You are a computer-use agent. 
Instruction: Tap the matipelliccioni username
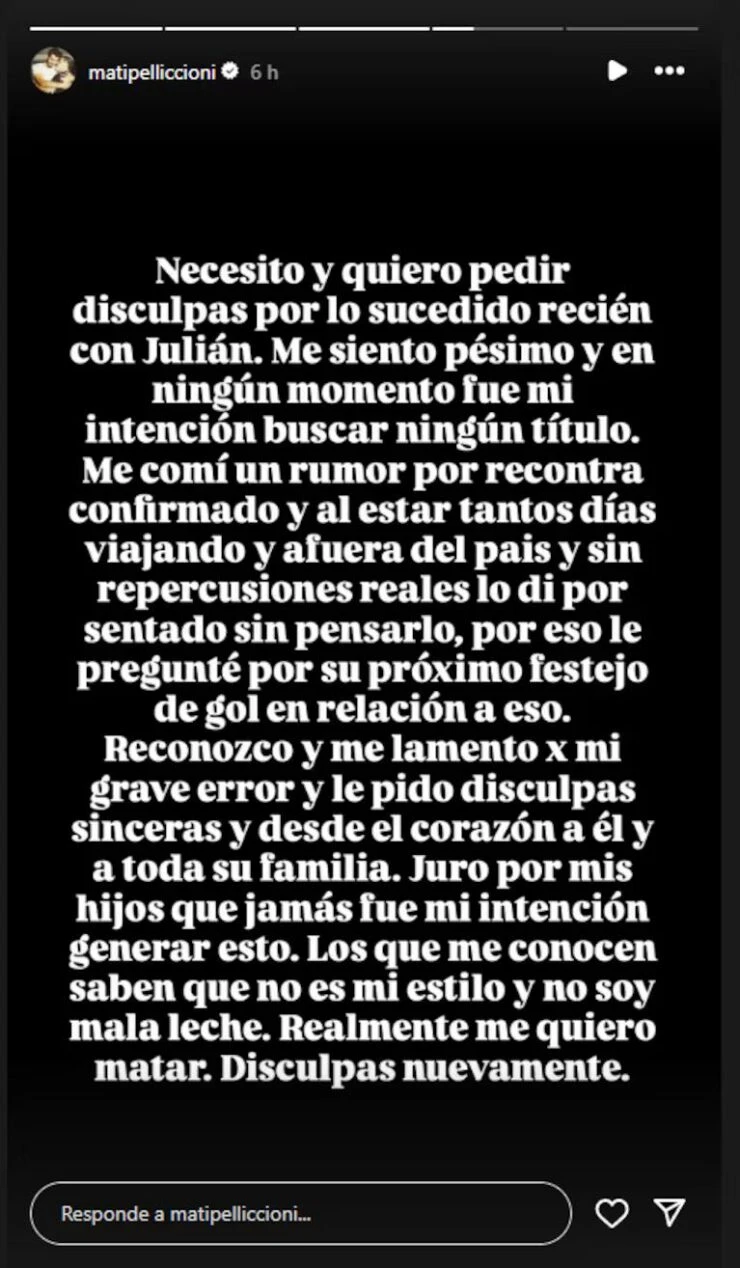pos(150,72)
